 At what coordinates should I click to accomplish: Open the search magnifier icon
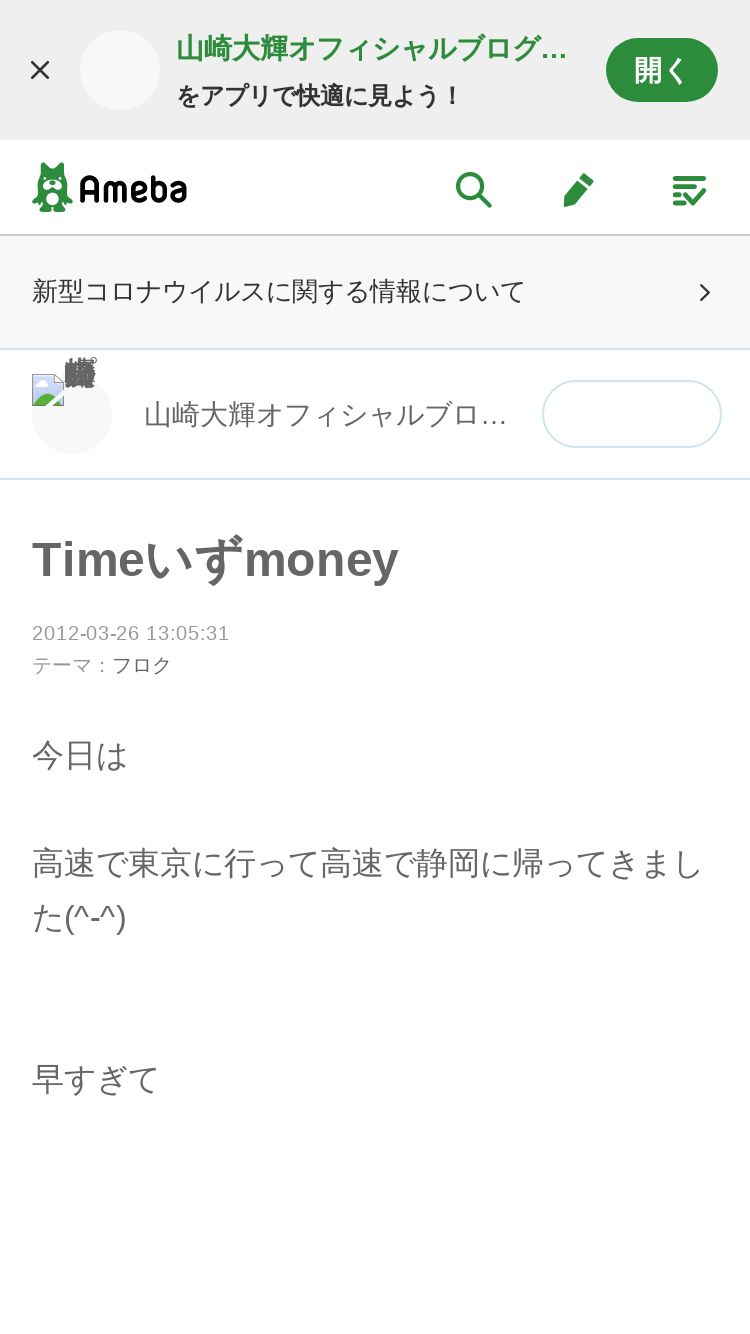pos(473,189)
